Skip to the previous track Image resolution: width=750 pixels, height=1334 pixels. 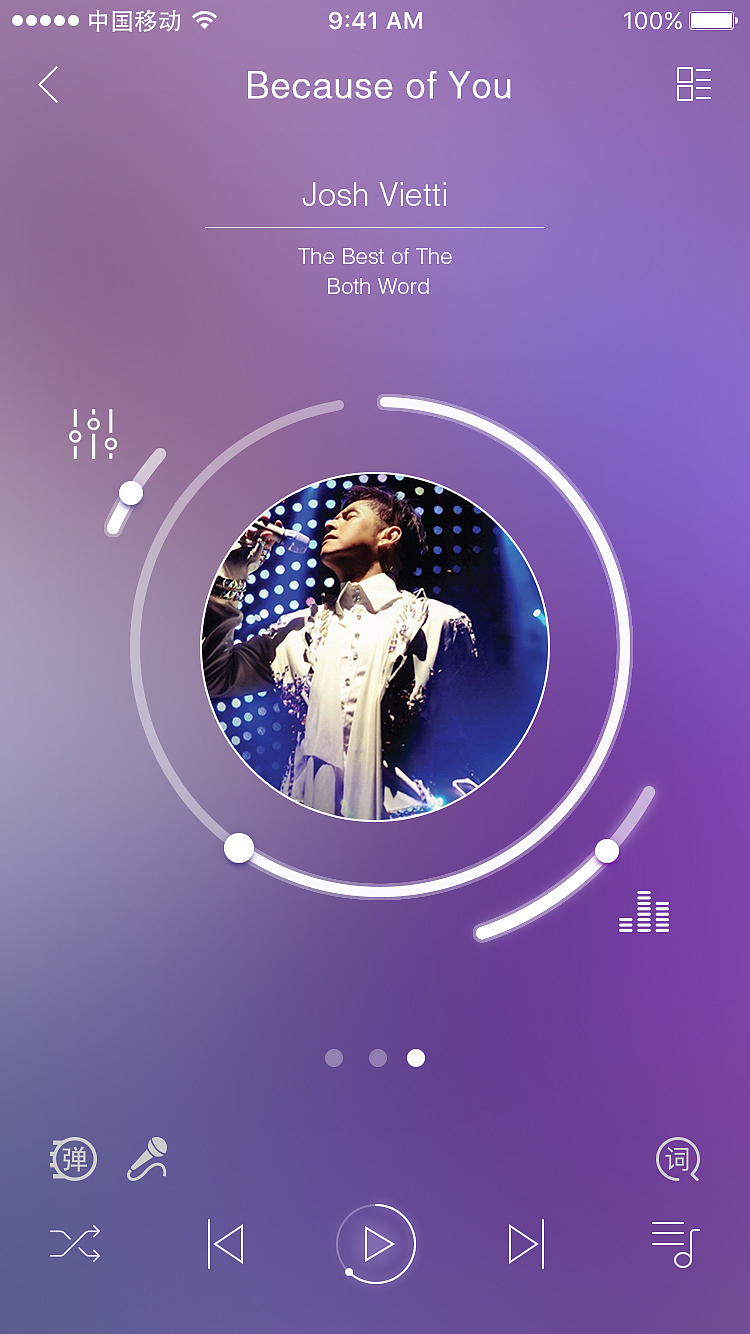(226, 1244)
